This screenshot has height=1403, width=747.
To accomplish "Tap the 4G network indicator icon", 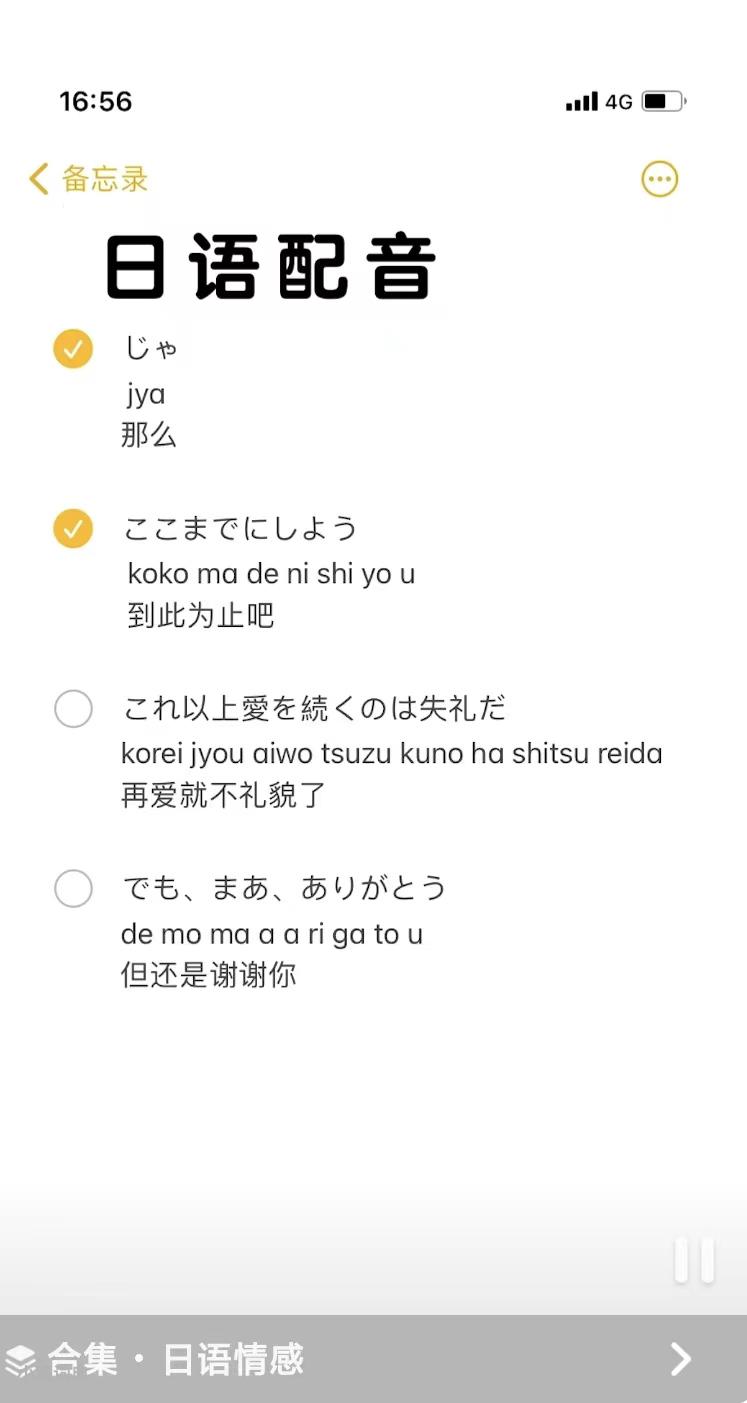I will (x=619, y=100).
